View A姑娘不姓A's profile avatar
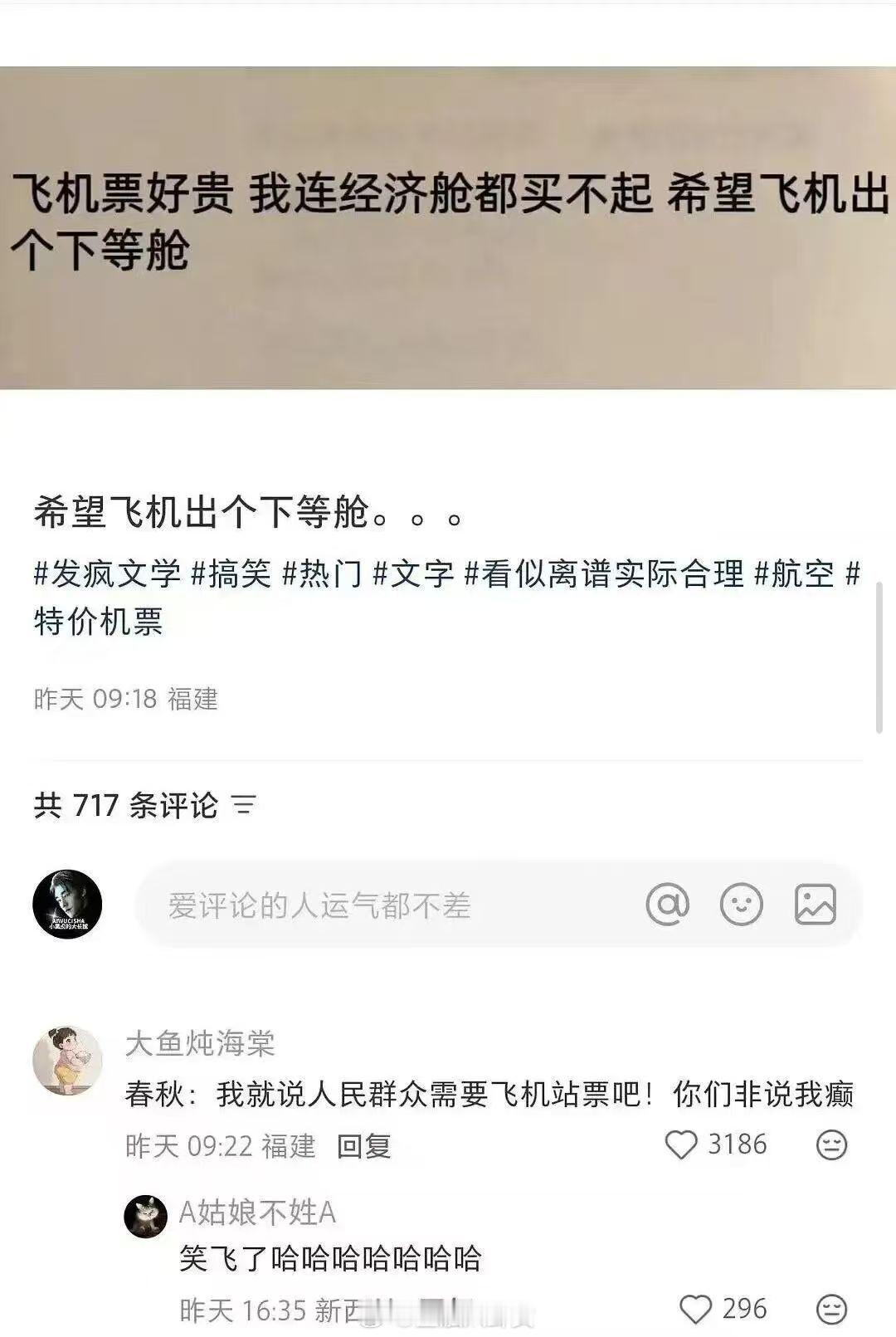The width and height of the screenshot is (896, 1337). (145, 1216)
